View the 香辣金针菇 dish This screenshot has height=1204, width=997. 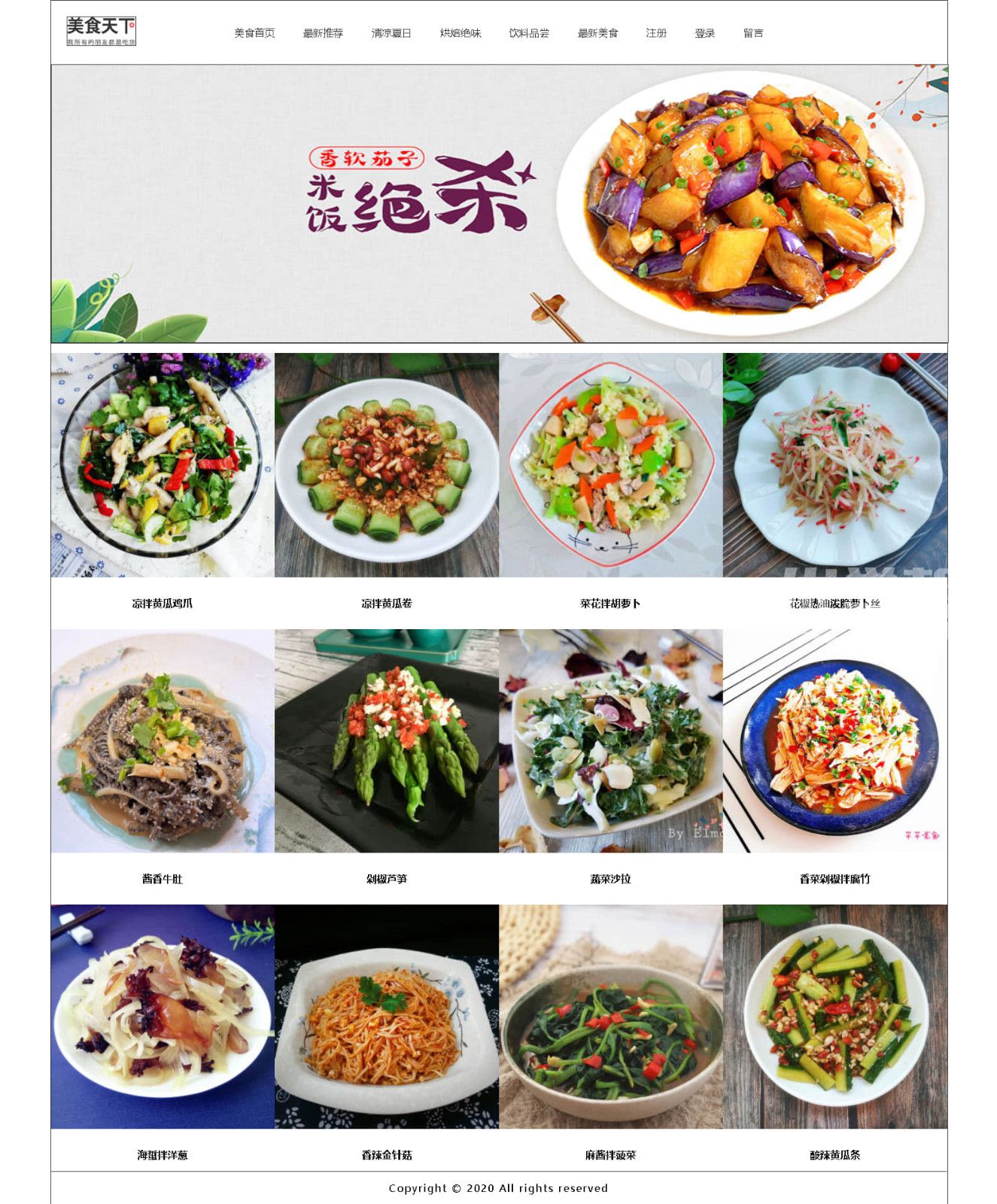[387, 1017]
